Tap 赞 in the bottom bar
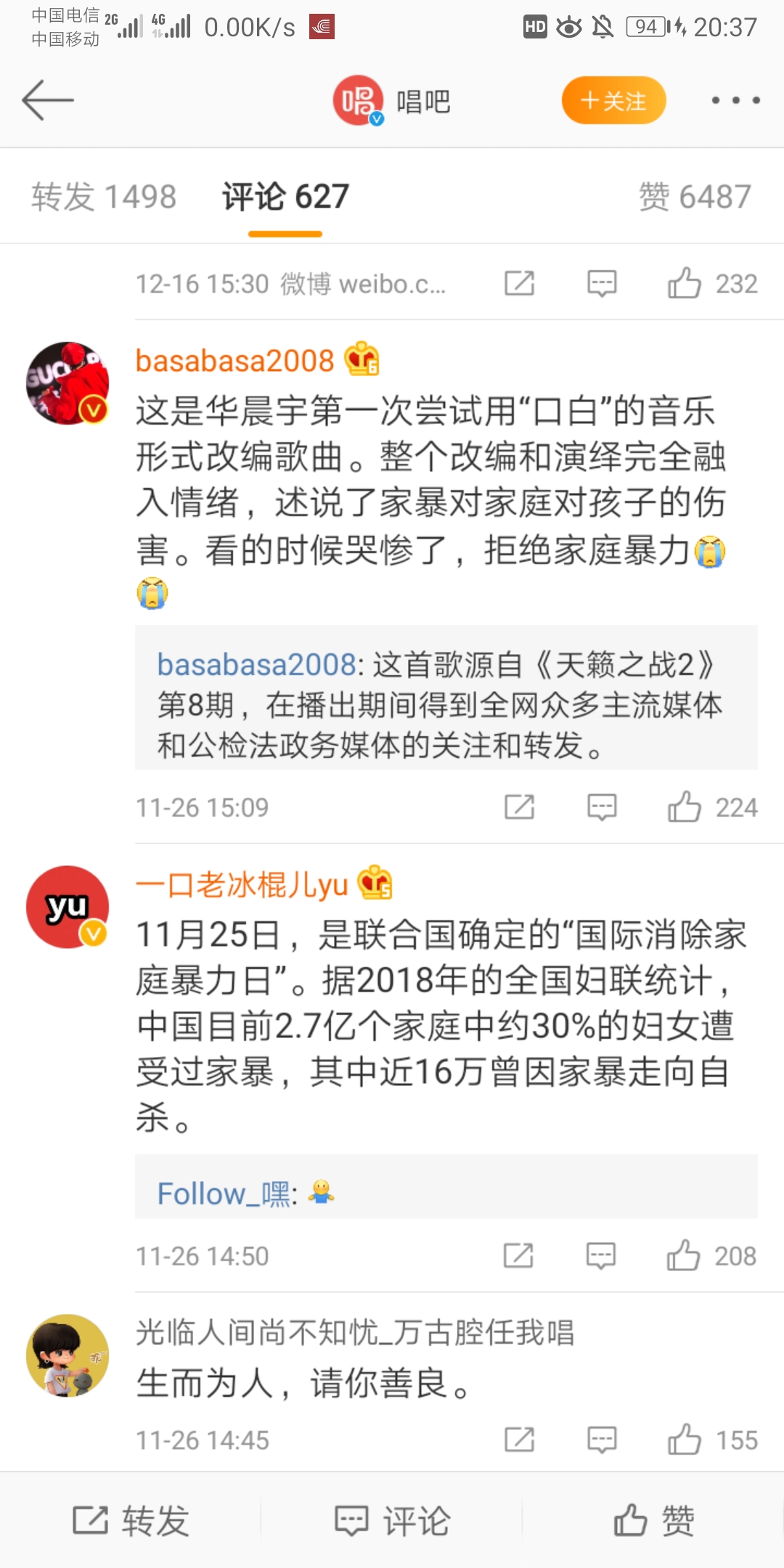 pos(653,1520)
